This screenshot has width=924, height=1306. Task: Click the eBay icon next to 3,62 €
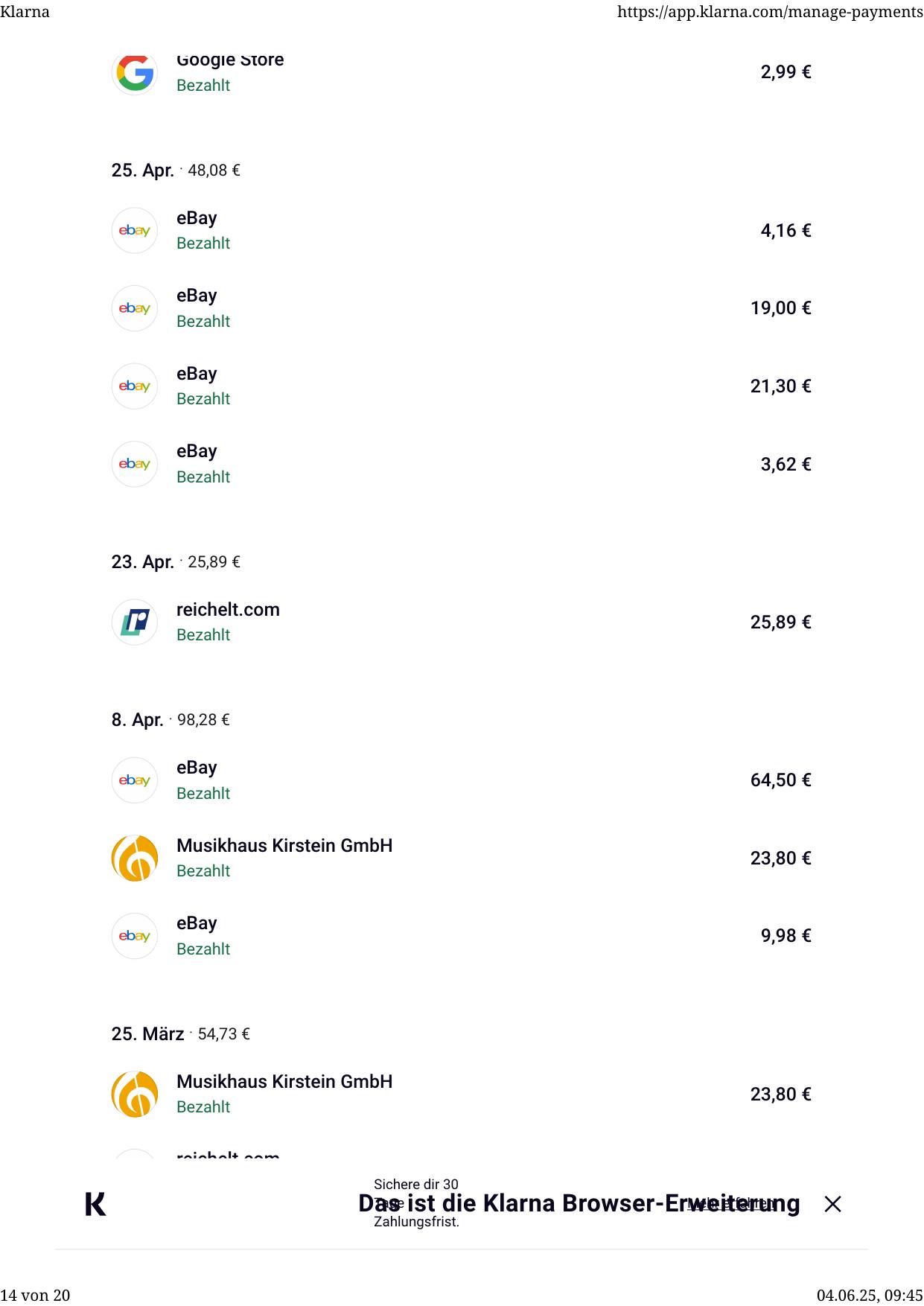135,464
